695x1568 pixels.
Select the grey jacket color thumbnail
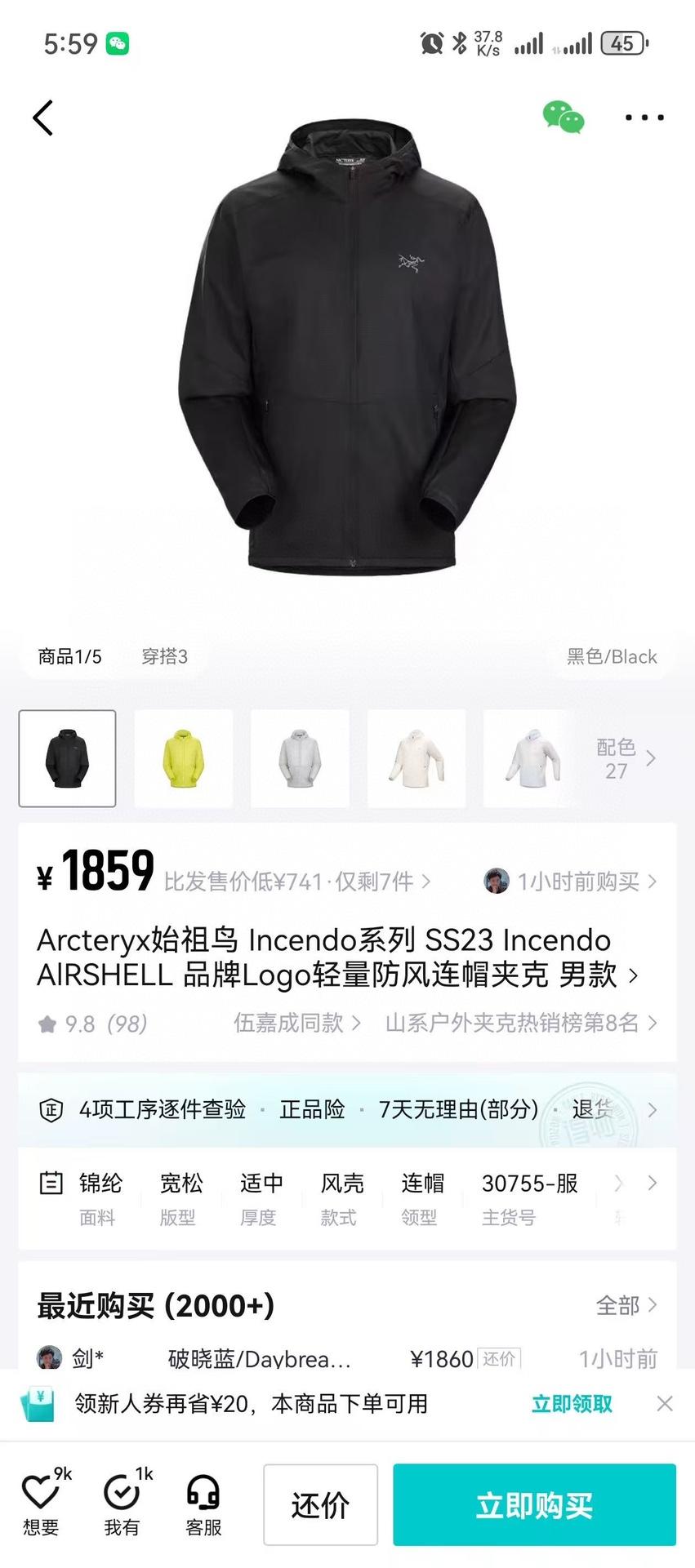coord(300,758)
